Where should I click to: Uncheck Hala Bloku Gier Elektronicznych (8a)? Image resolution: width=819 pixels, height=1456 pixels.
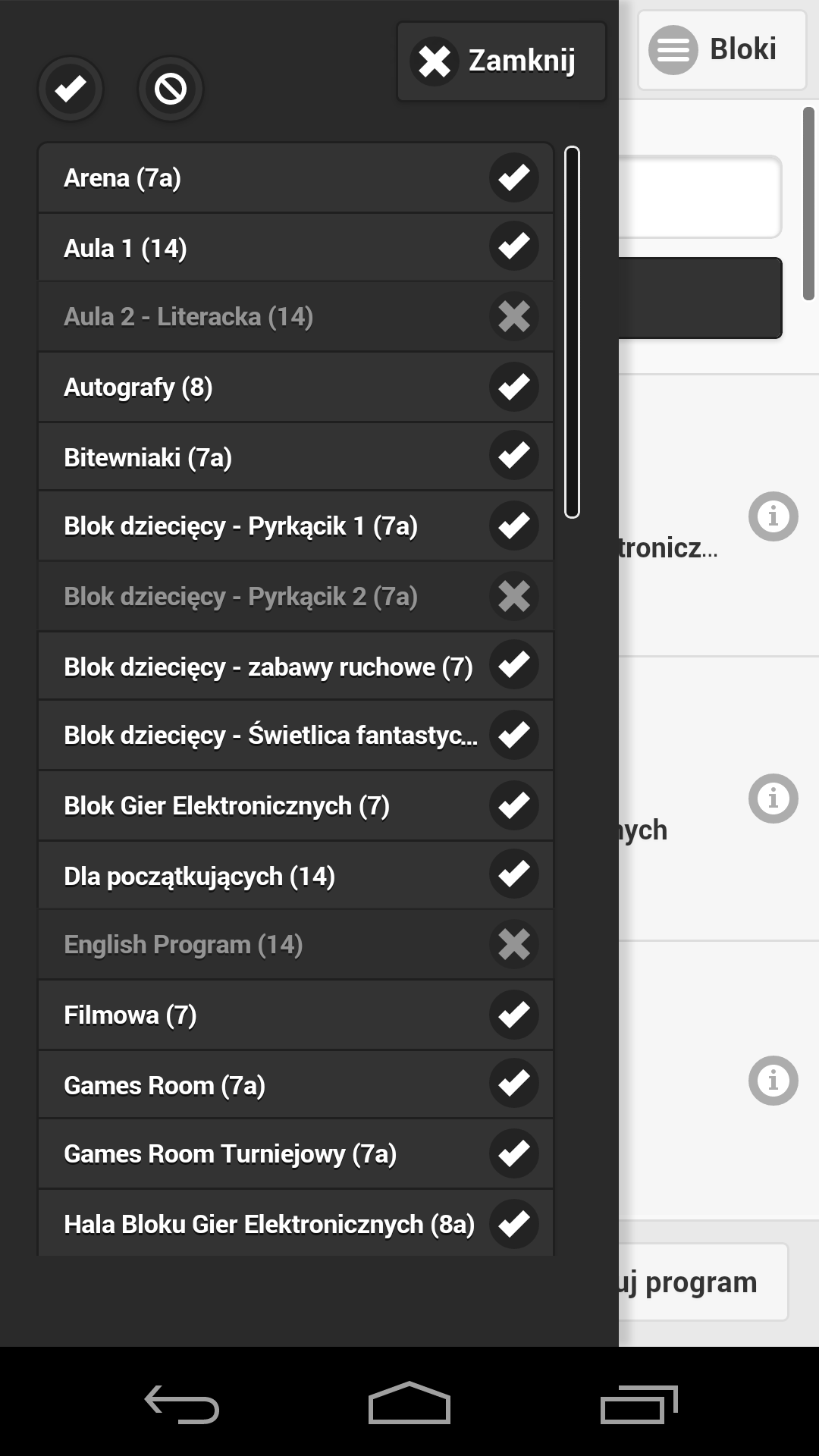513,1223
